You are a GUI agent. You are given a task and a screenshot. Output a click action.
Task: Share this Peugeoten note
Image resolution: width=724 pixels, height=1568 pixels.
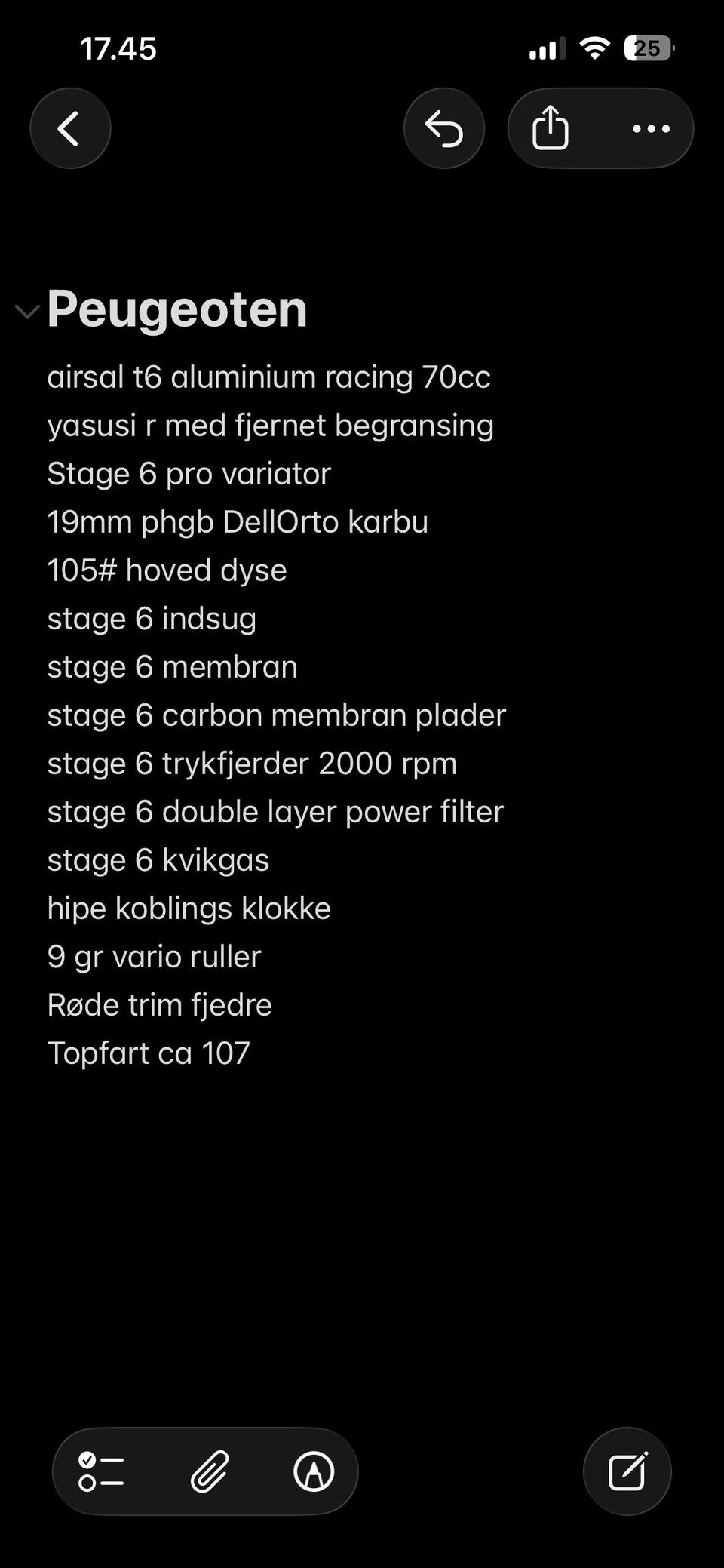pyautogui.click(x=551, y=128)
